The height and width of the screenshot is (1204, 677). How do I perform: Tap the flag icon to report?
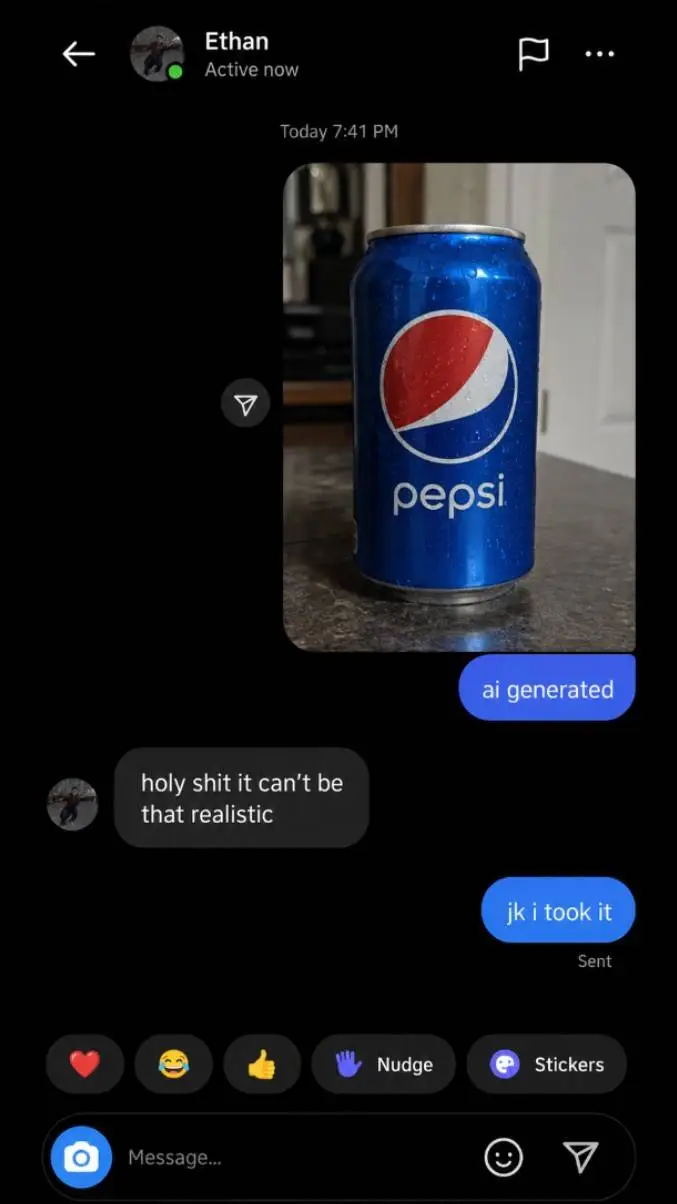click(x=533, y=54)
